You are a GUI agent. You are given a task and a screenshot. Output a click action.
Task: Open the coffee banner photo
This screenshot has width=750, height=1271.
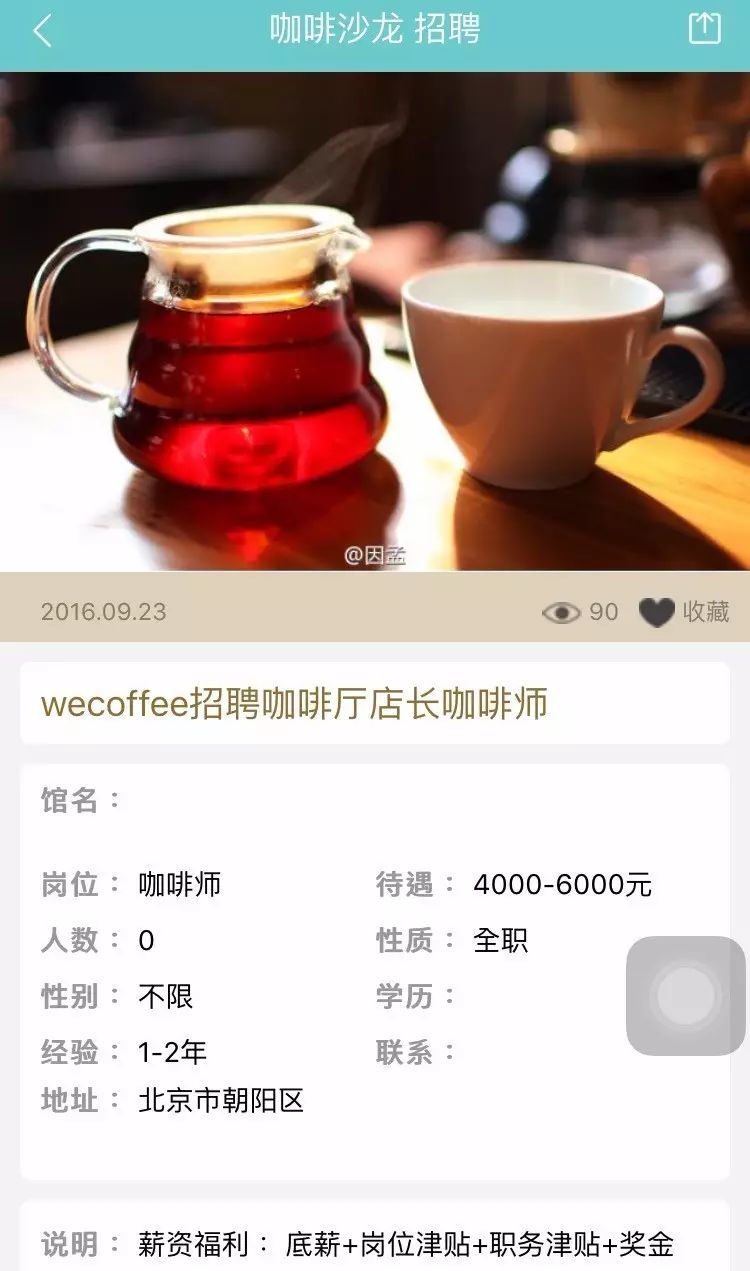pyautogui.click(x=375, y=320)
